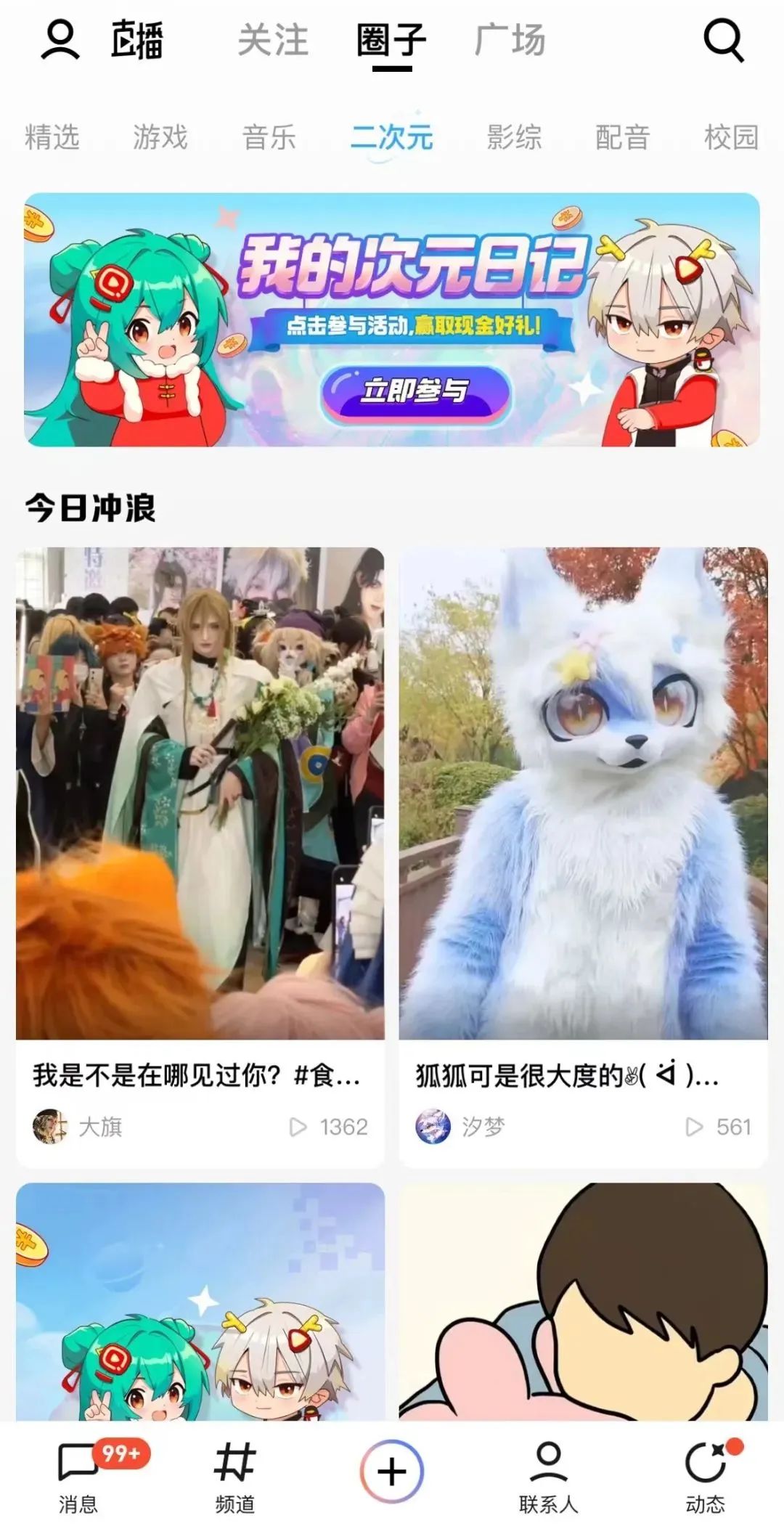Select the 影综 category

(x=514, y=136)
